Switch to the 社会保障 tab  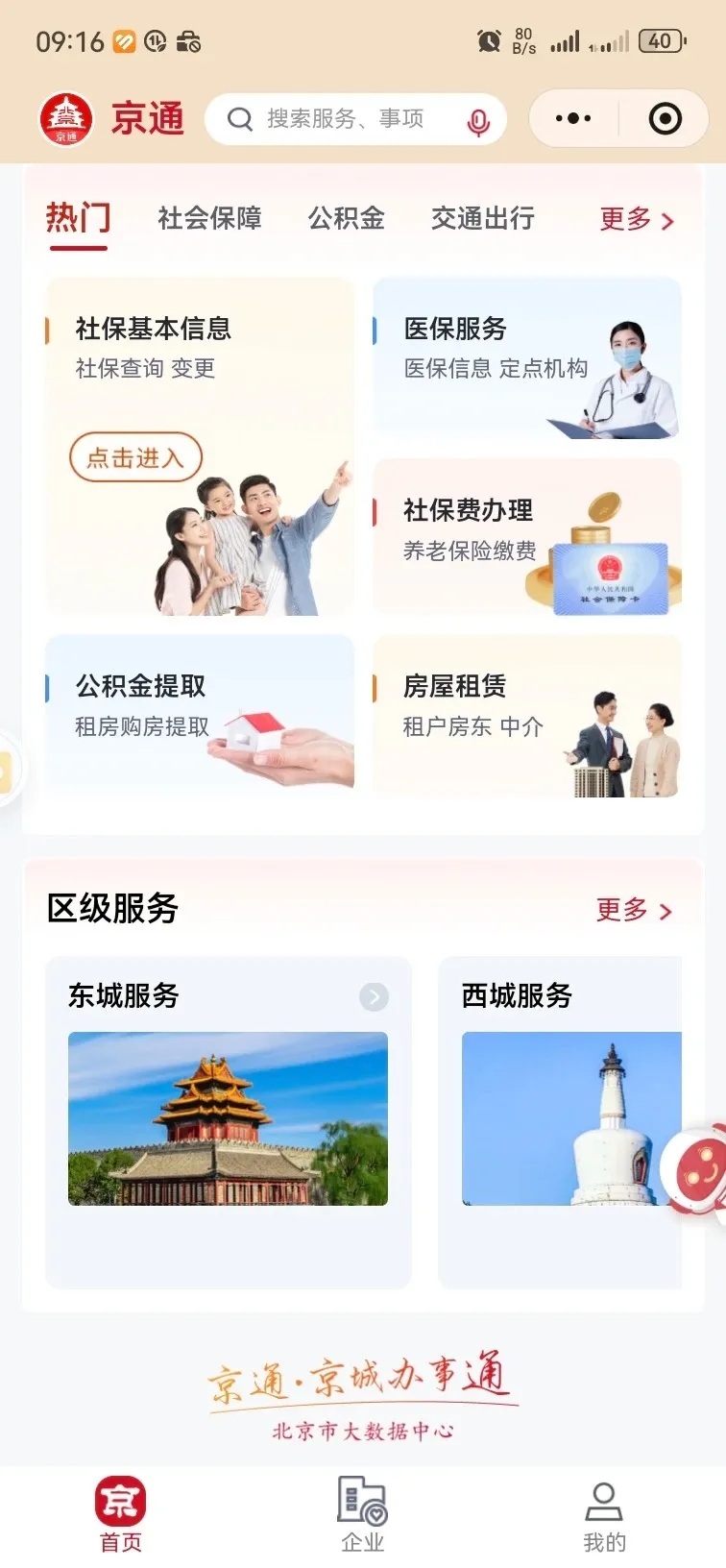209,219
